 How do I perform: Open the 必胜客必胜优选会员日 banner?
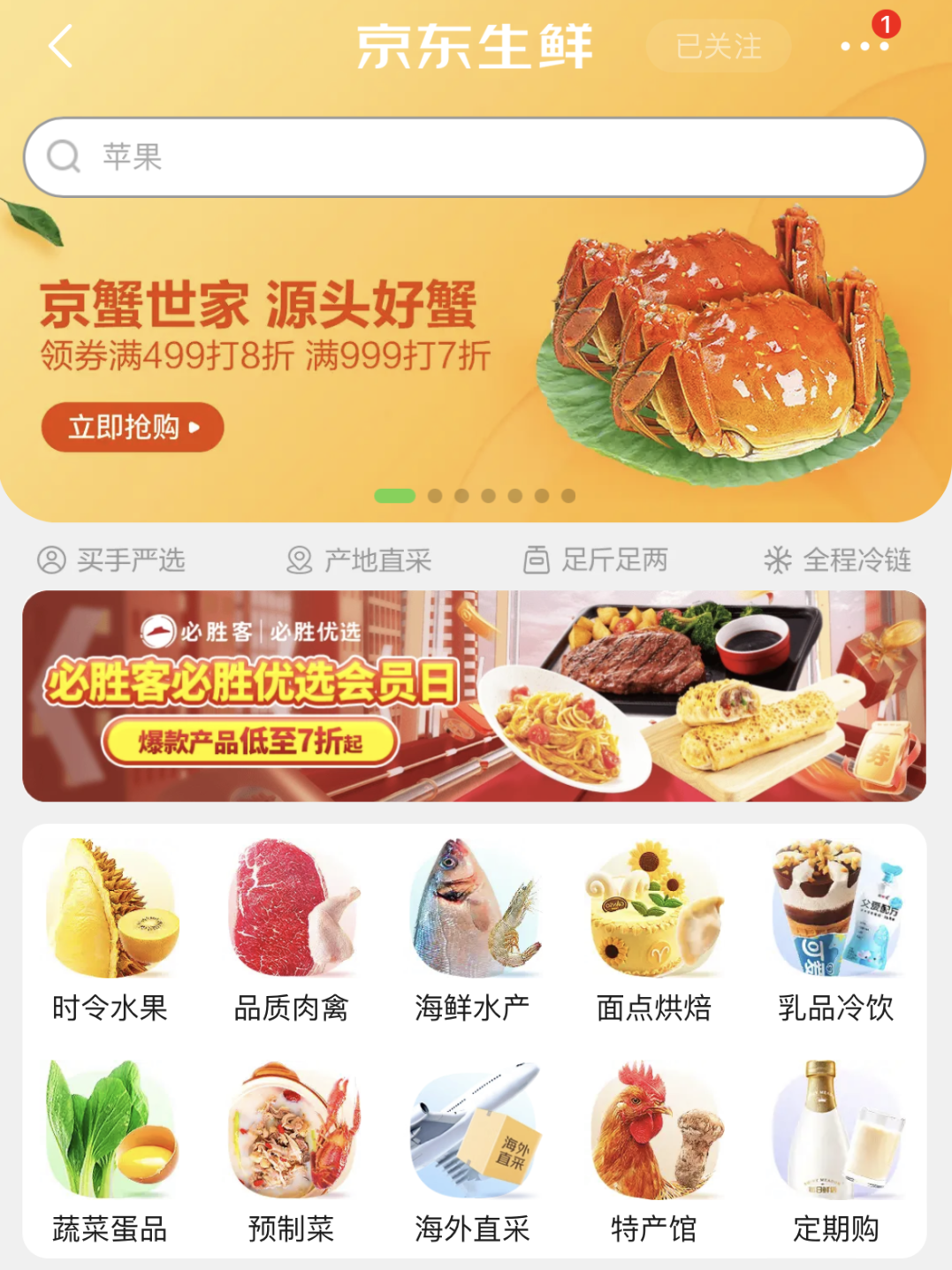pos(474,696)
